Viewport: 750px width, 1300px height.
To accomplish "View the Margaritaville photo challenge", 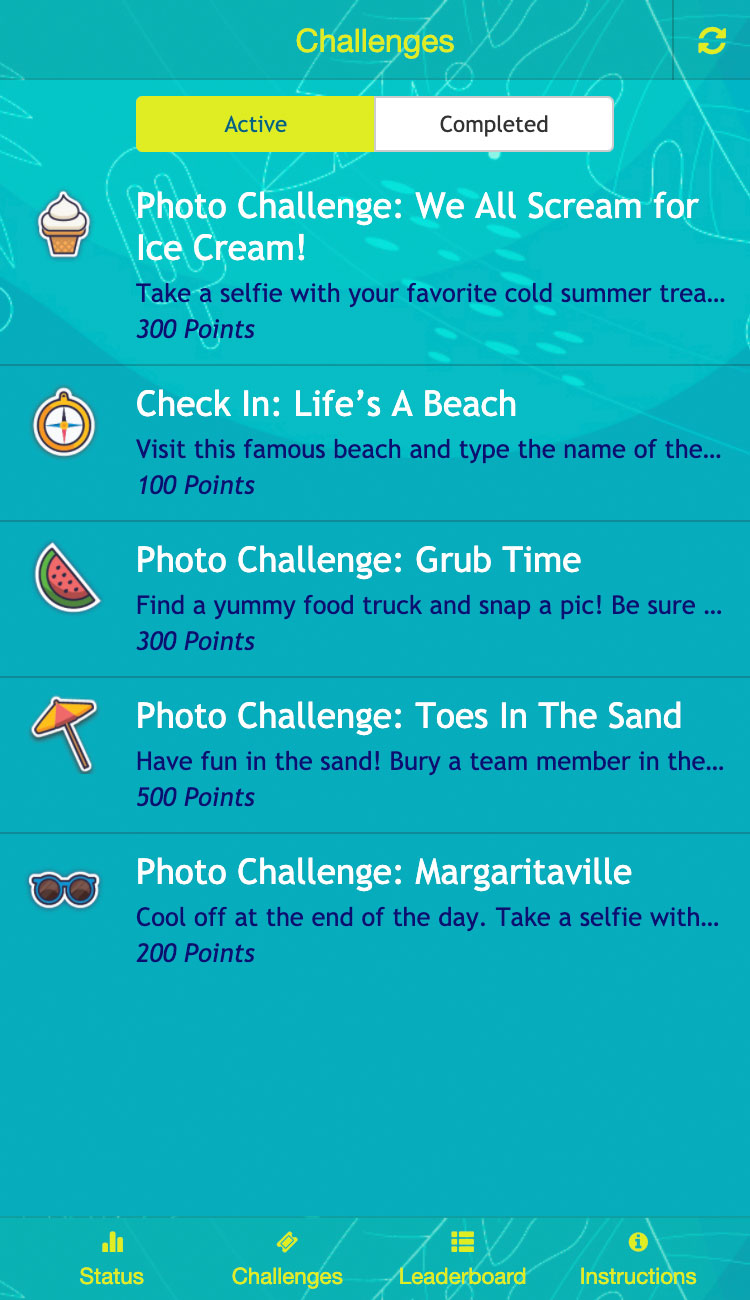I will tap(375, 911).
